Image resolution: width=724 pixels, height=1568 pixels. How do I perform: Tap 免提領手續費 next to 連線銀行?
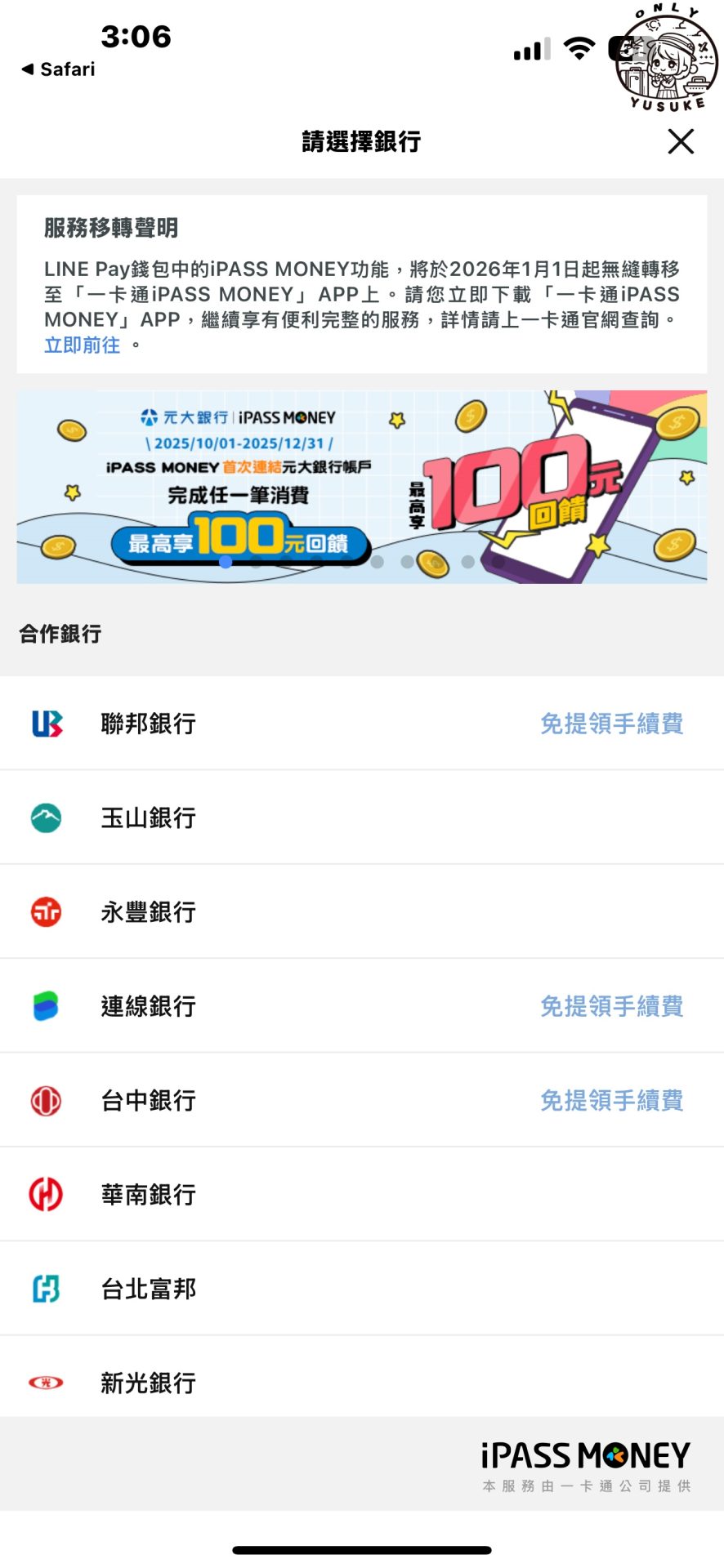pyautogui.click(x=613, y=1006)
